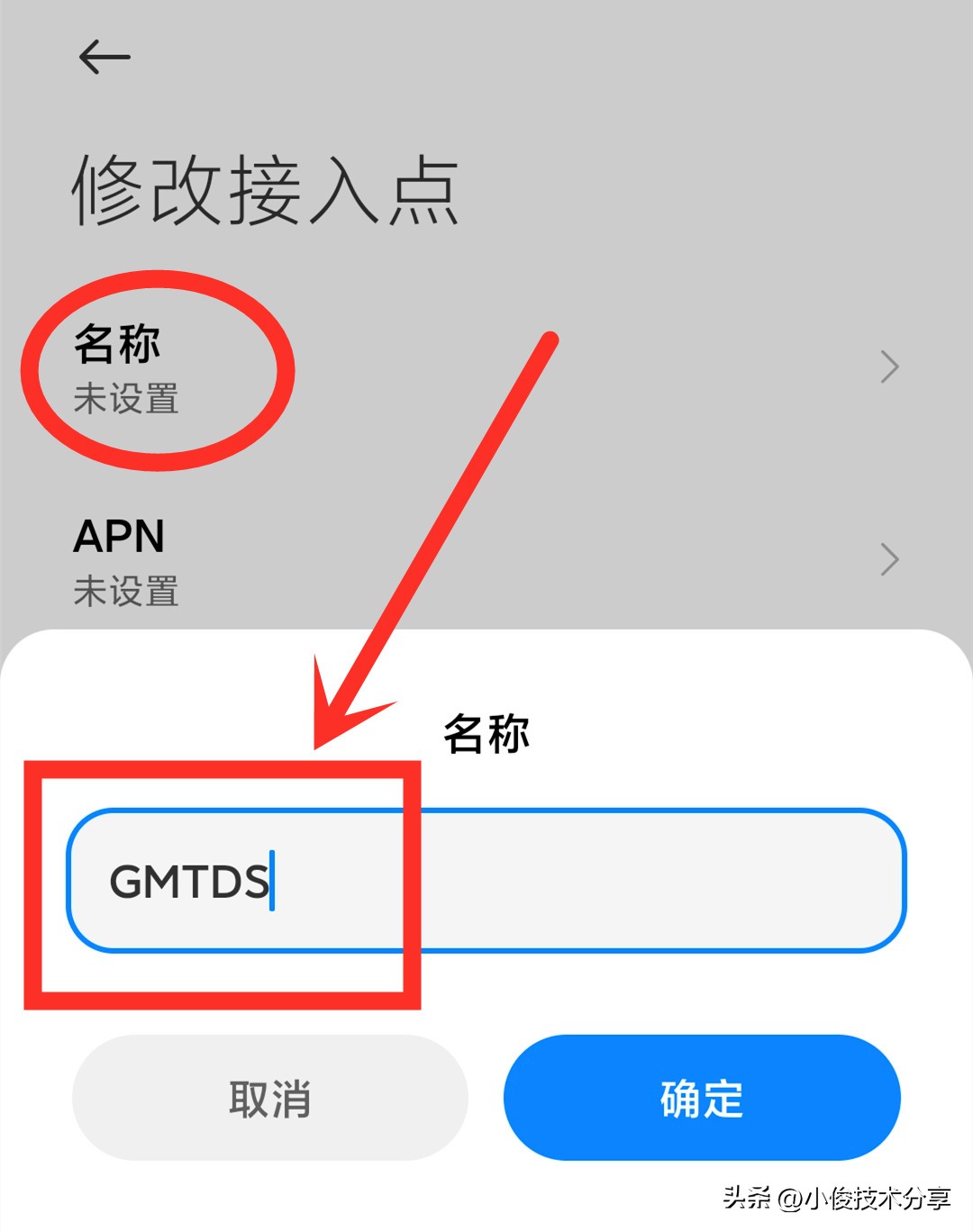The image size is (973, 1232).
Task: Click inside the GMTDS name input field
Action: (x=486, y=881)
